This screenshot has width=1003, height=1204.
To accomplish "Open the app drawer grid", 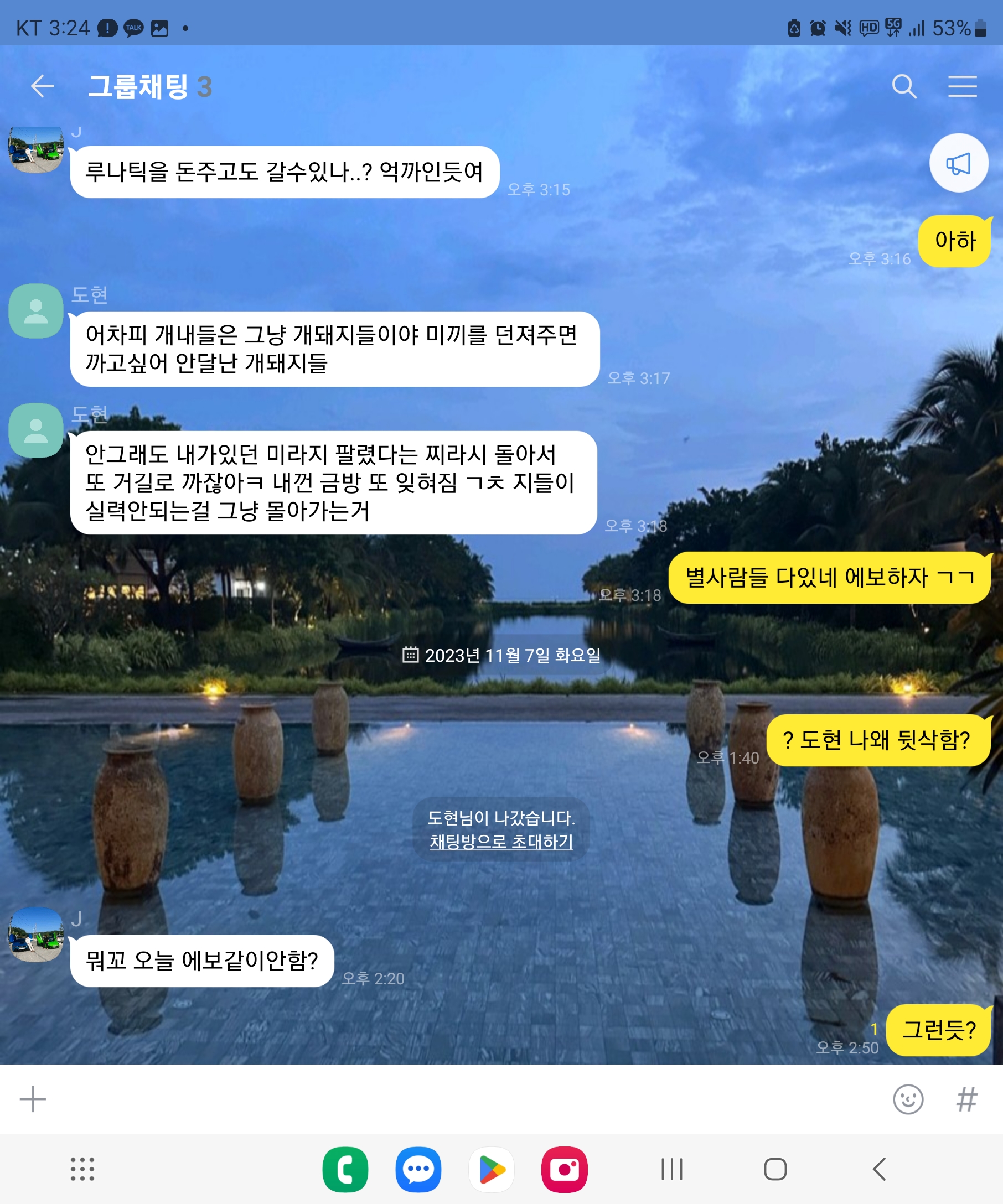I will [x=82, y=1169].
